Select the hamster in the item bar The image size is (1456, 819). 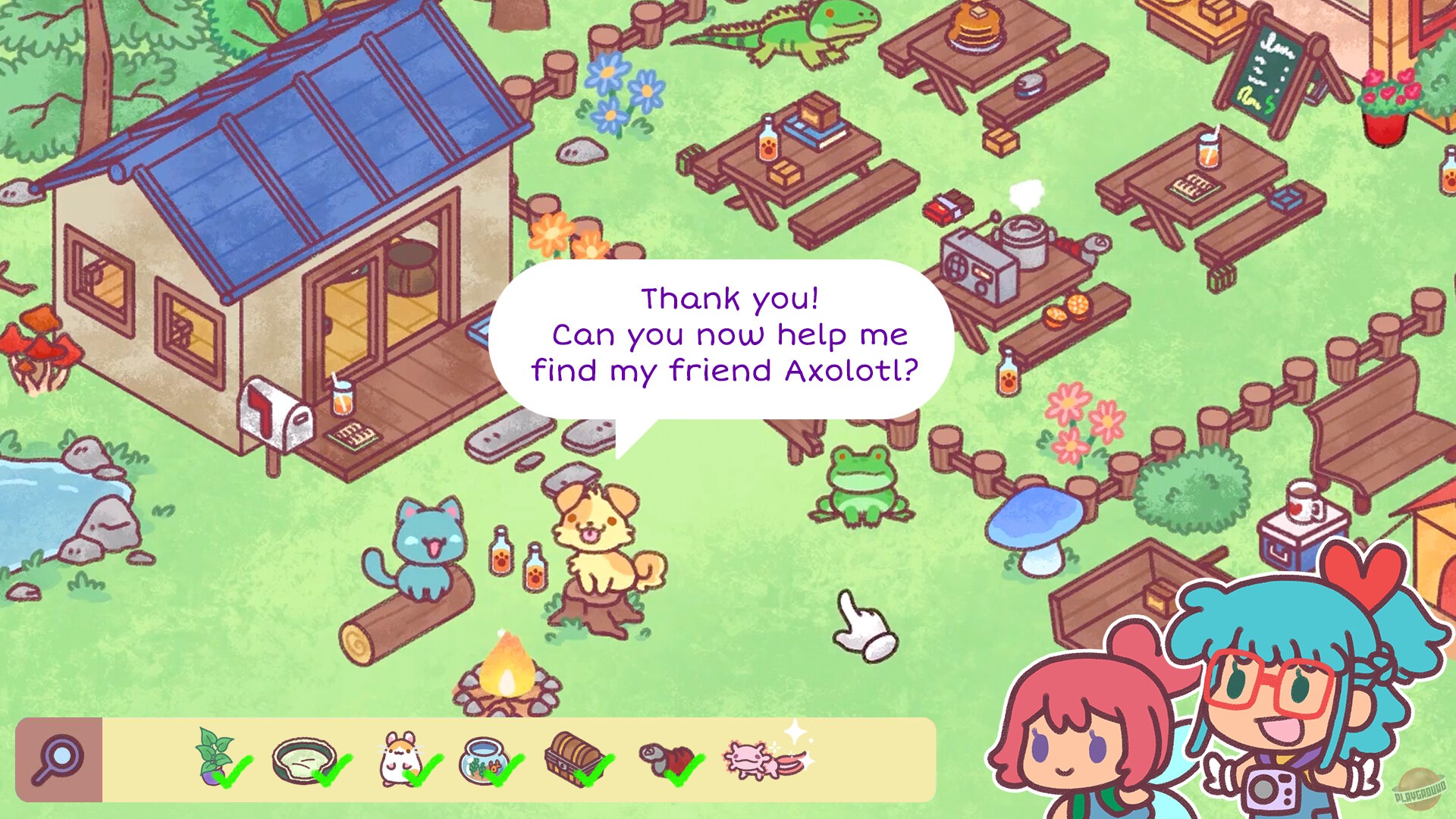401,758
